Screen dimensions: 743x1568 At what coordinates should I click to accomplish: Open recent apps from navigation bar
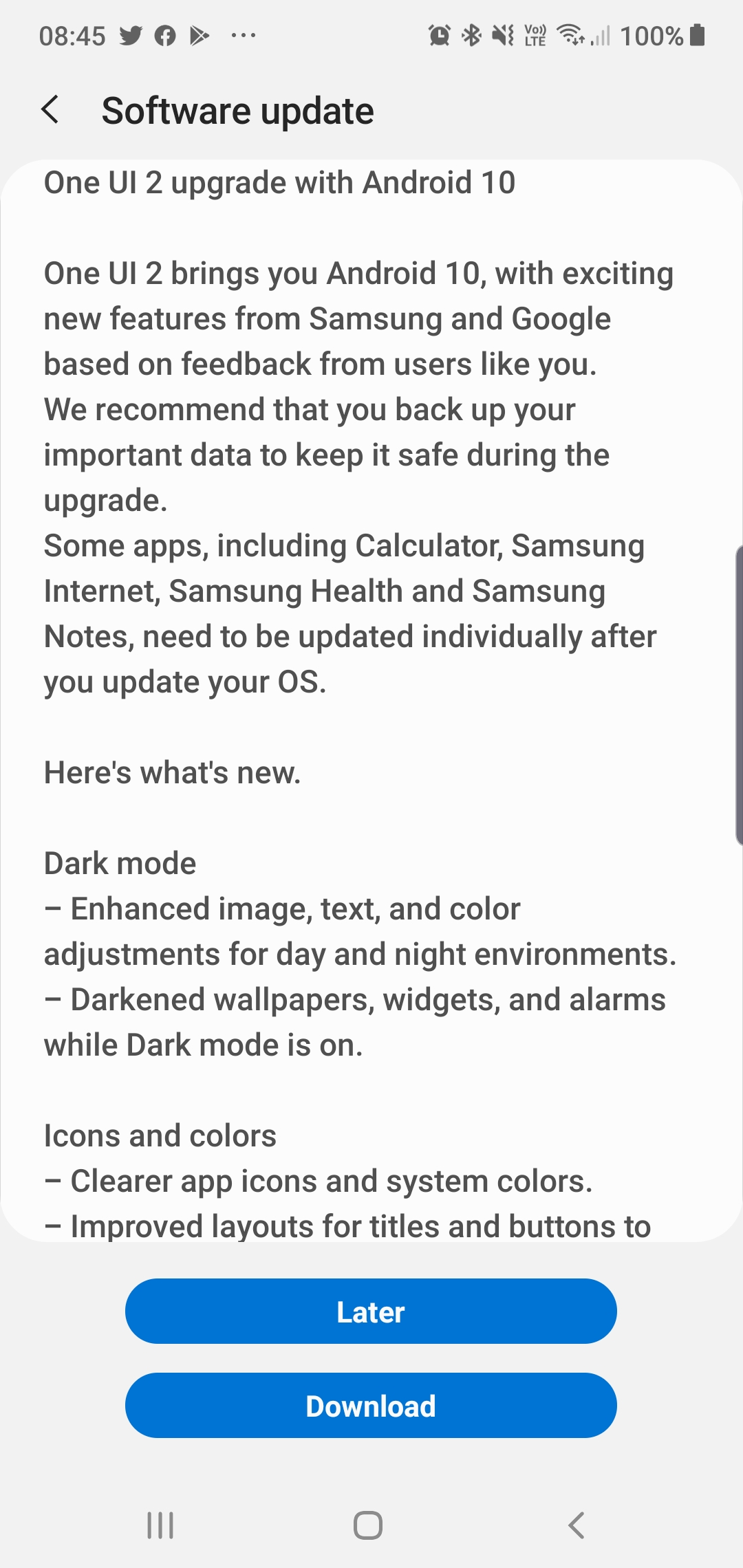(160, 1525)
